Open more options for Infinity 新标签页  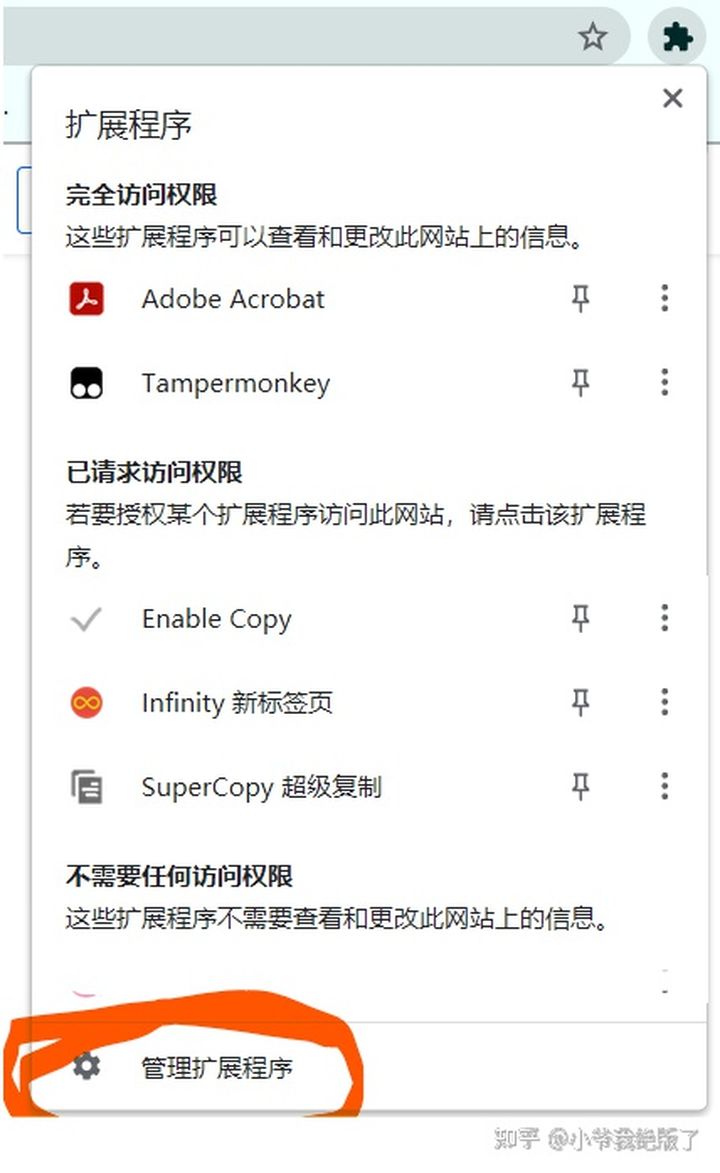pyautogui.click(x=665, y=703)
